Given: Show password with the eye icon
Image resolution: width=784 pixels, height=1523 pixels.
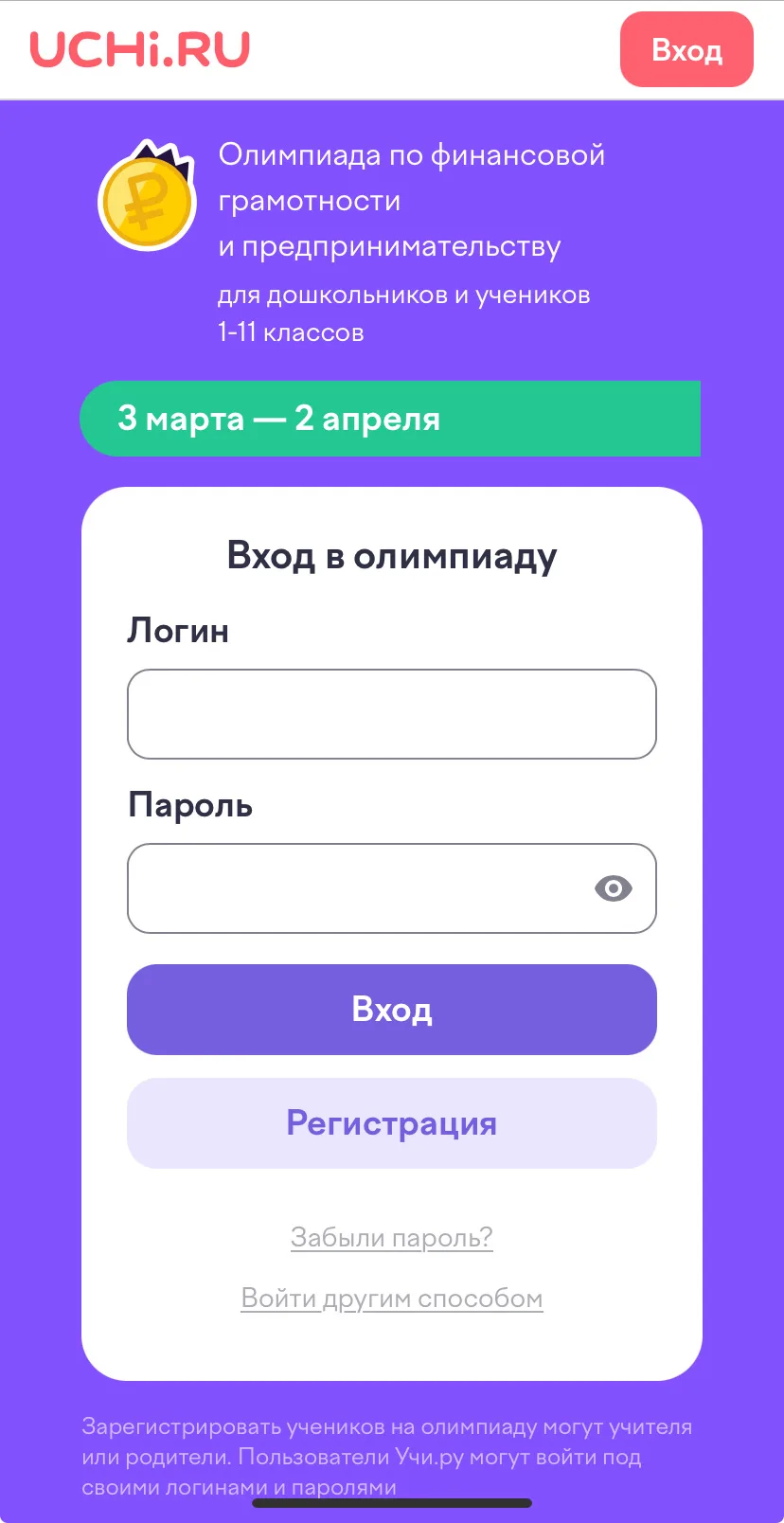Looking at the screenshot, I should (x=613, y=888).
